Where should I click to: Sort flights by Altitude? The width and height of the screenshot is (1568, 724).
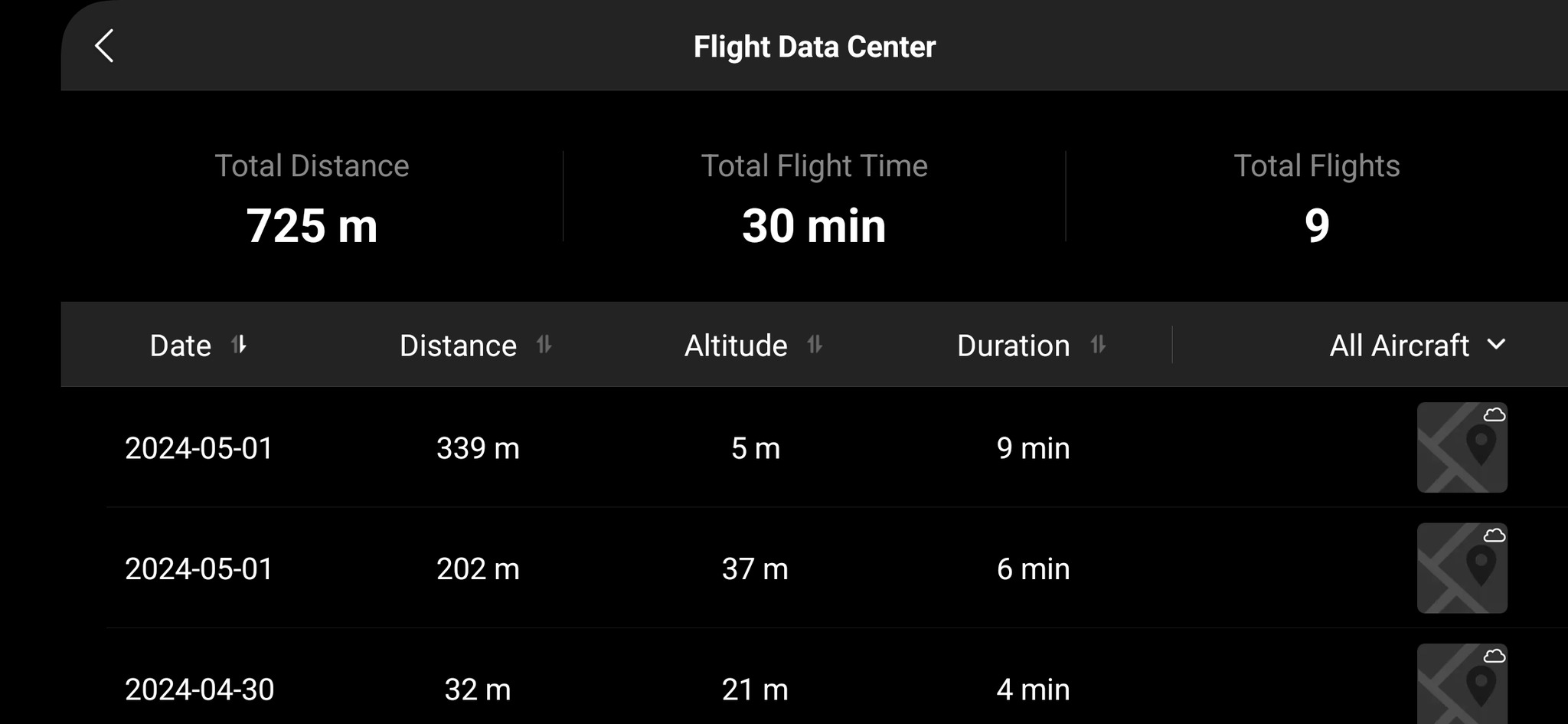click(x=753, y=346)
